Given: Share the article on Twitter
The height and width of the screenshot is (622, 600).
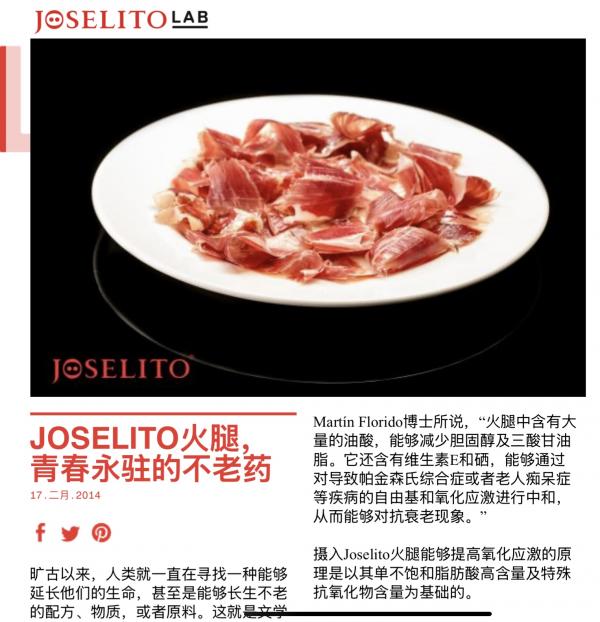Looking at the screenshot, I should (69, 532).
